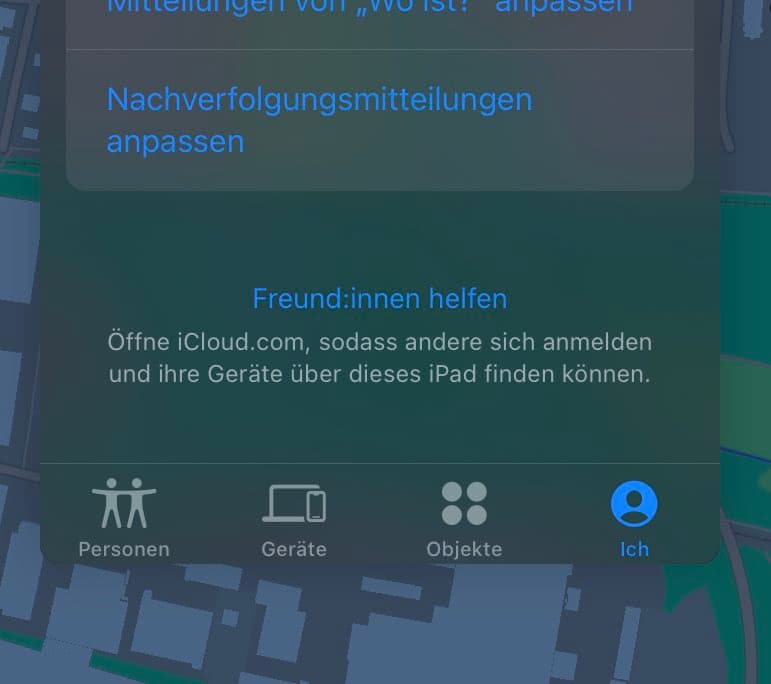Open Mitteilungen von „Wo ist?“ anpassen
This screenshot has height=684, width=771.
pos(370,8)
